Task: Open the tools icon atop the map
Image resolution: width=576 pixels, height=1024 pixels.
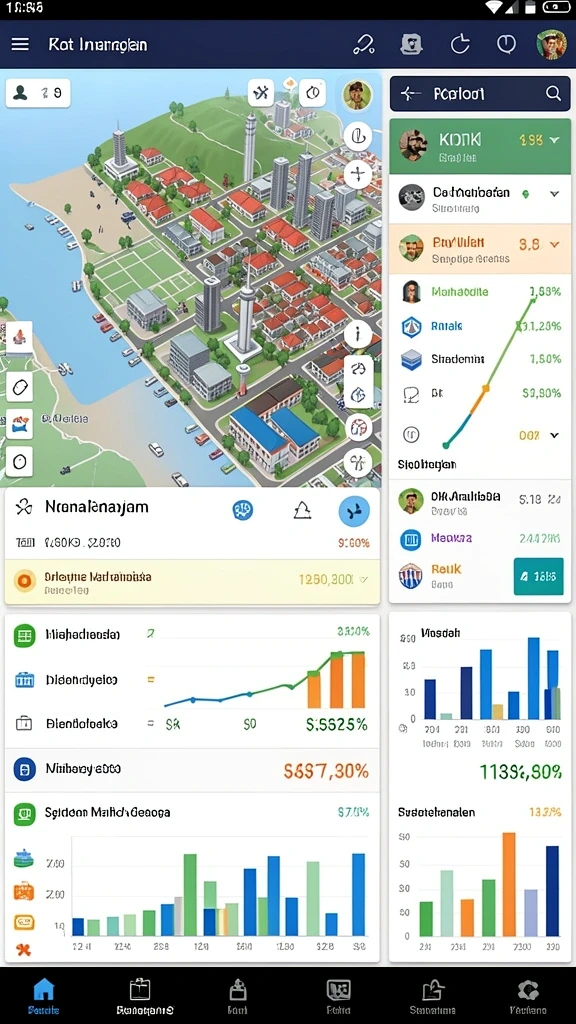Action: tap(261, 92)
